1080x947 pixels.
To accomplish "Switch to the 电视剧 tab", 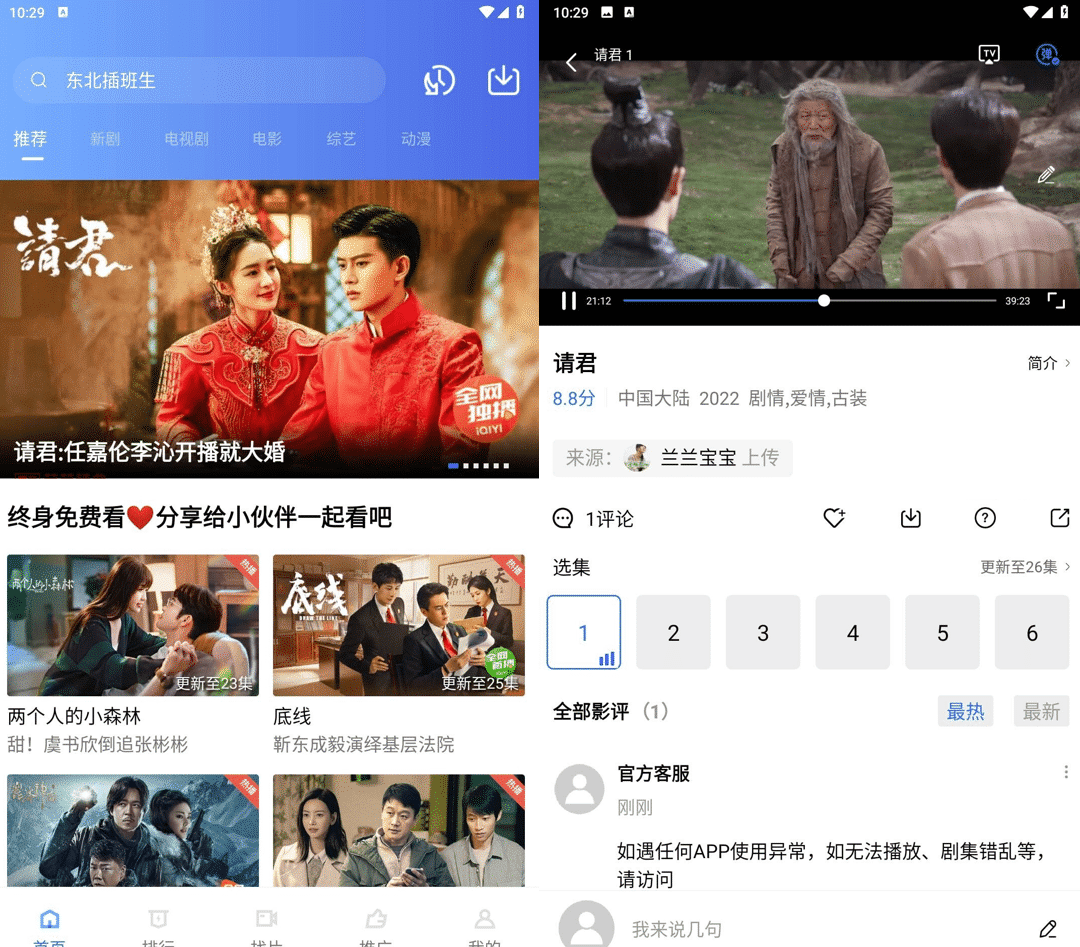I will (186, 139).
